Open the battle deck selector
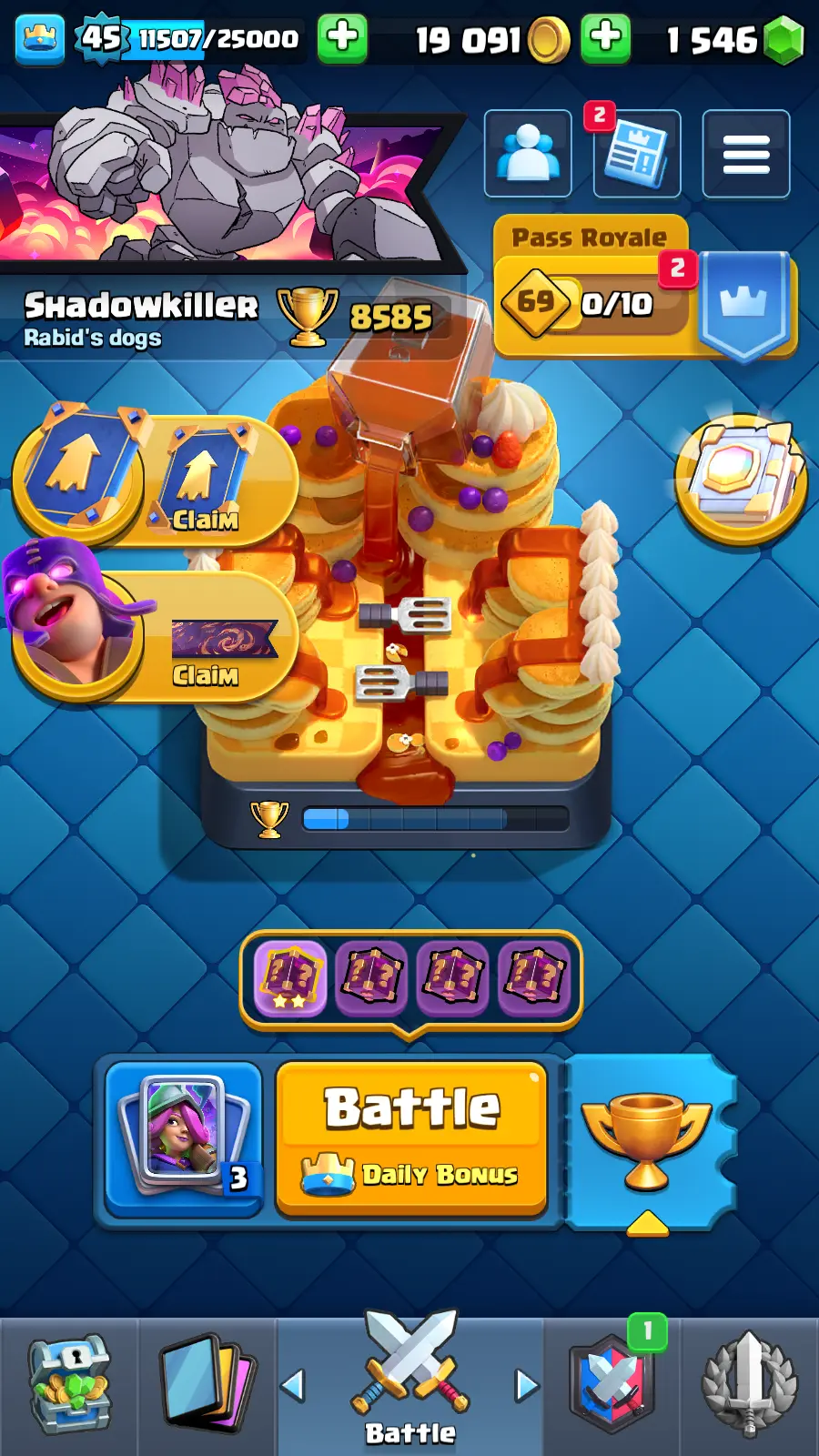 [185, 1137]
